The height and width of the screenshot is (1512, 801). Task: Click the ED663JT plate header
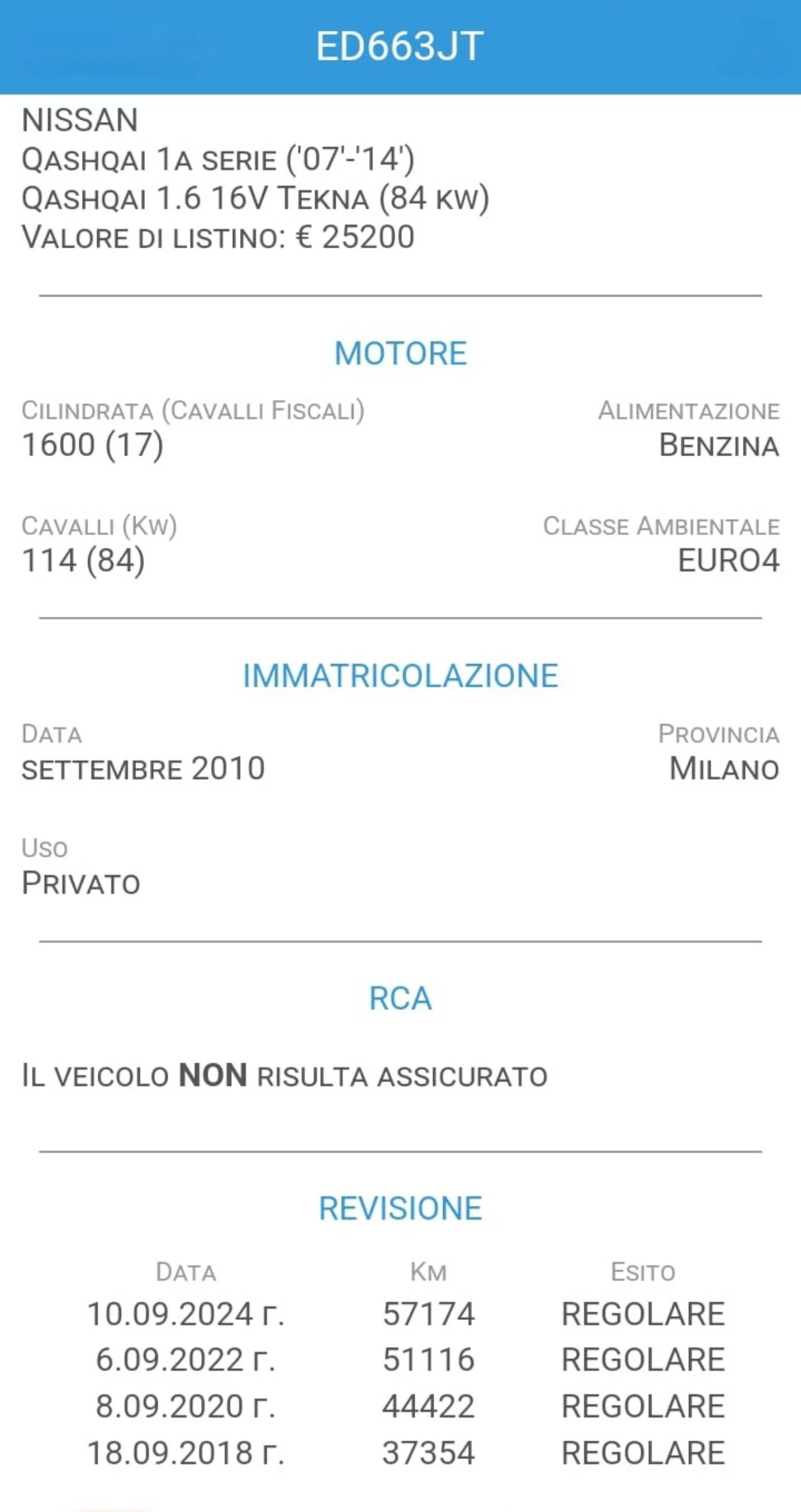coord(400,44)
